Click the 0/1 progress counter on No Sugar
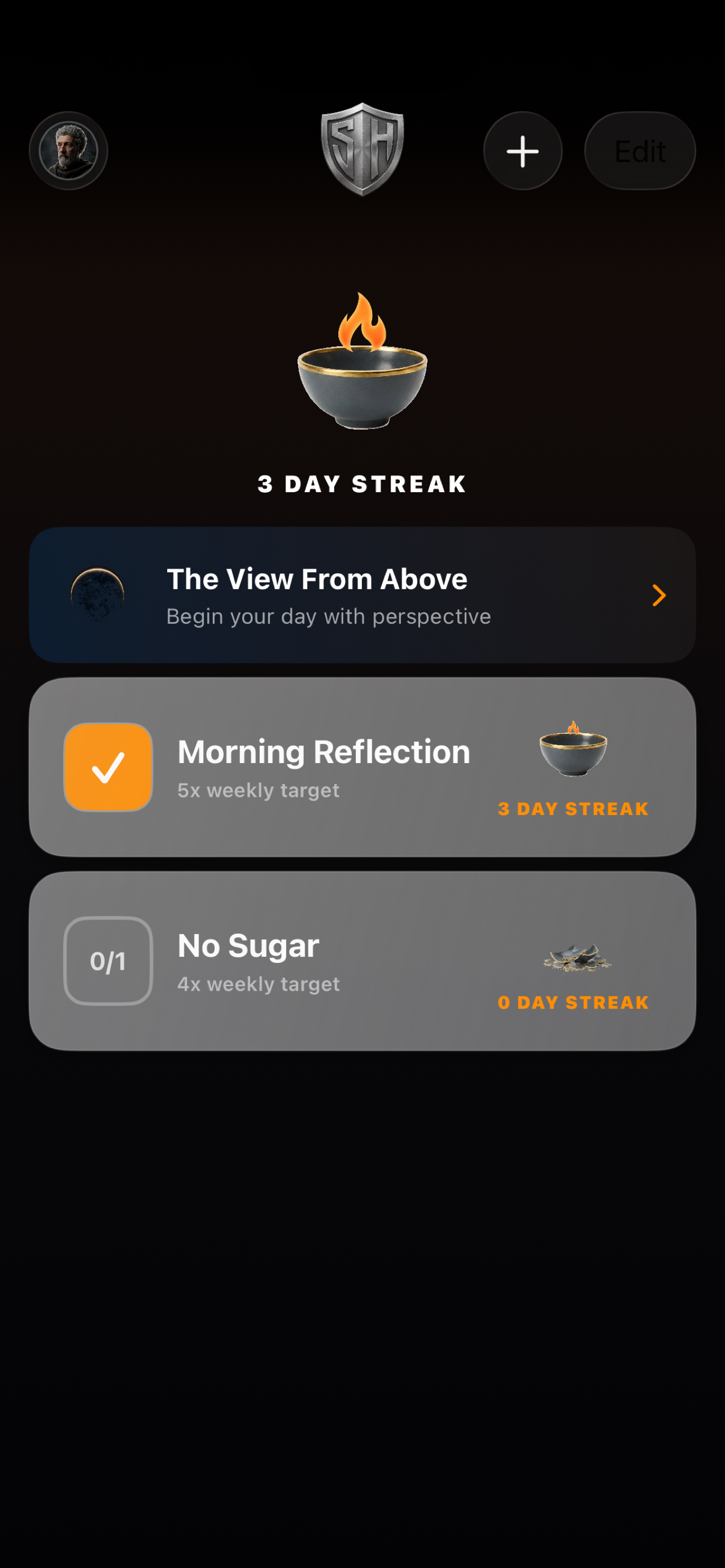725x1568 pixels. coord(108,962)
